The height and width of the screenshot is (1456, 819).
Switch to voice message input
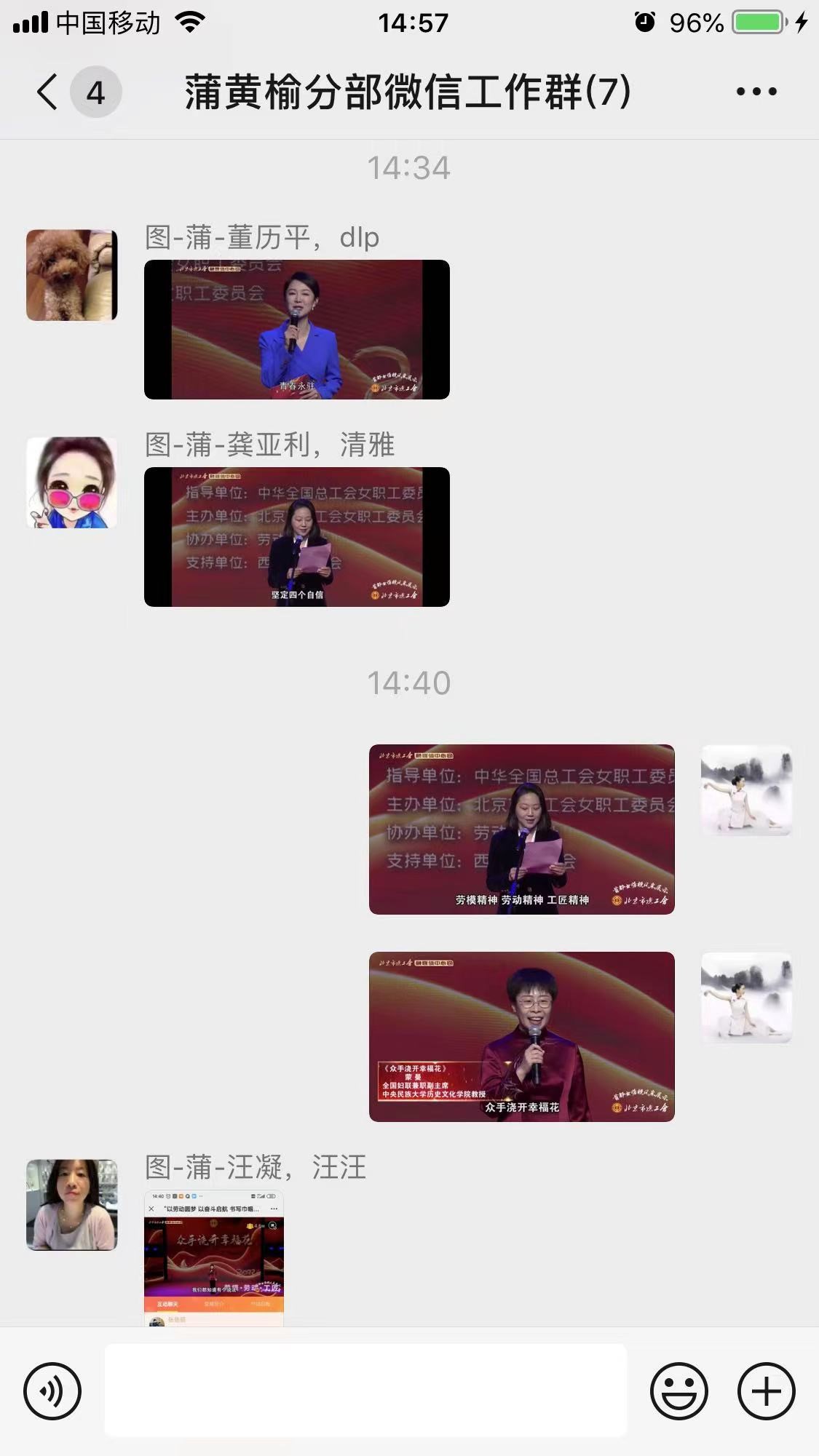coord(52,1391)
